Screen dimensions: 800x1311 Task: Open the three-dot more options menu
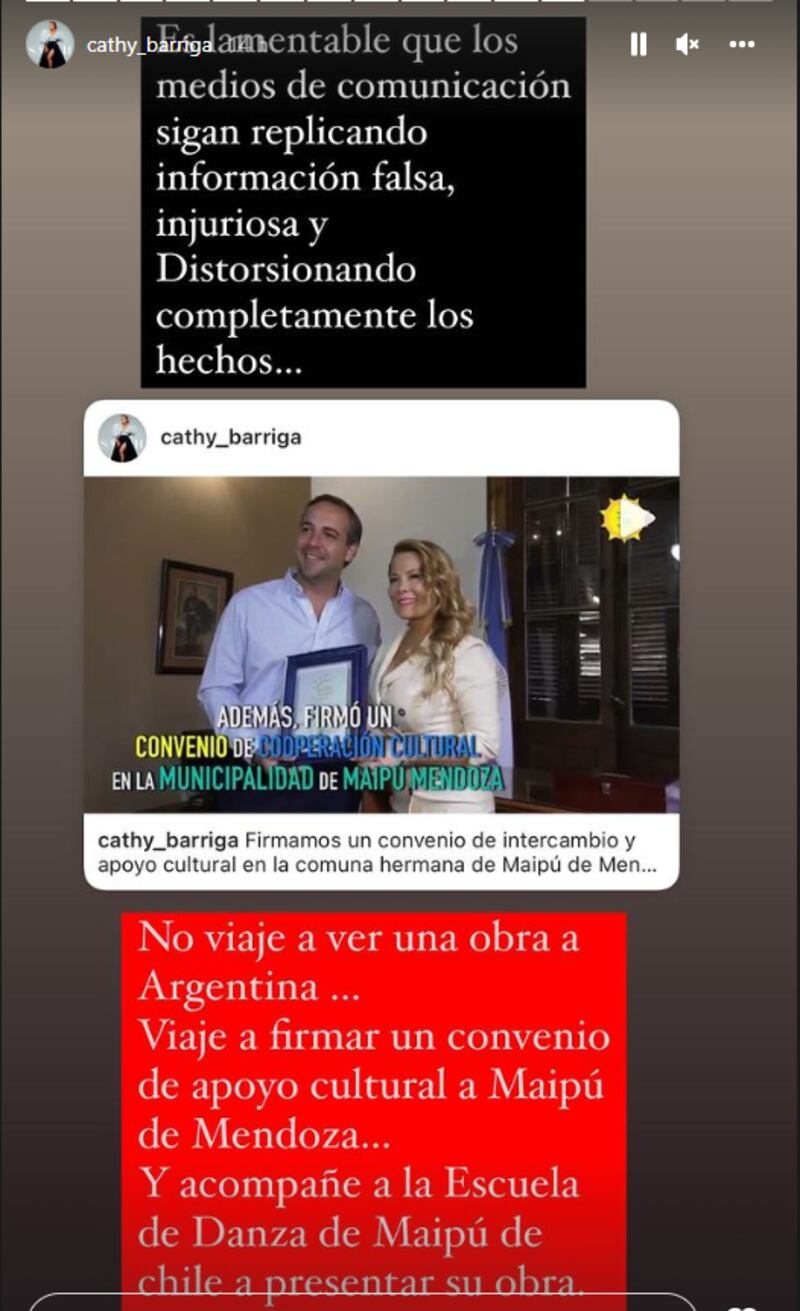pyautogui.click(x=741, y=44)
